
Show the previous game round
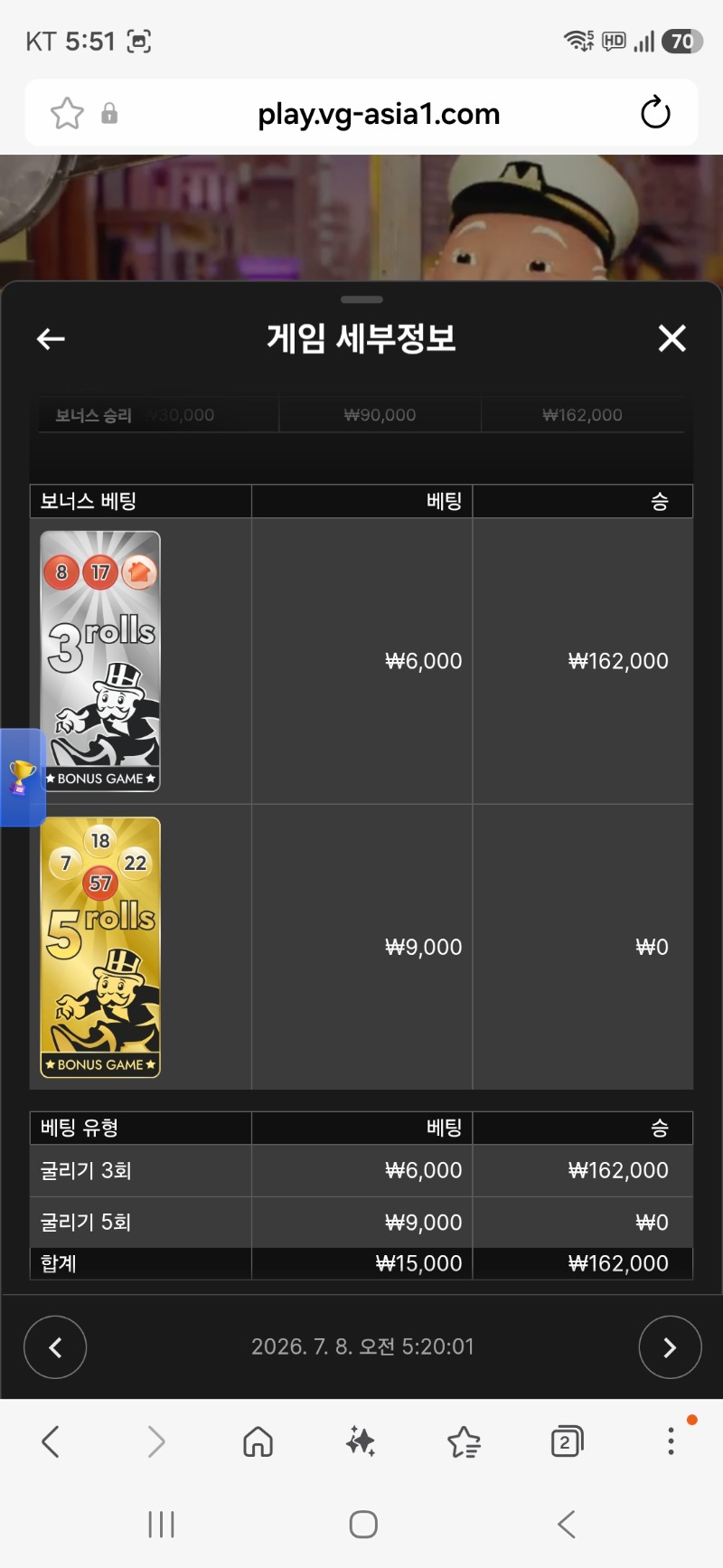click(x=55, y=1347)
